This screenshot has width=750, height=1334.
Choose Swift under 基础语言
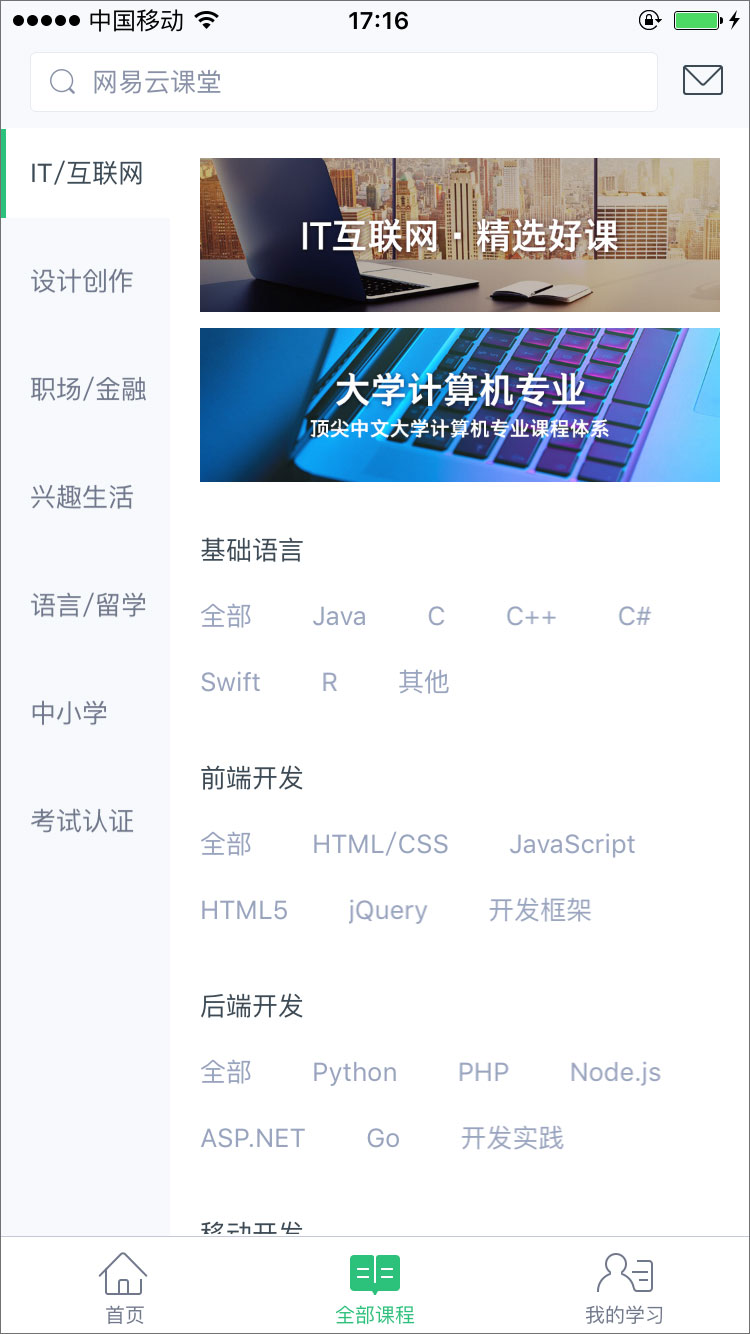[230, 682]
